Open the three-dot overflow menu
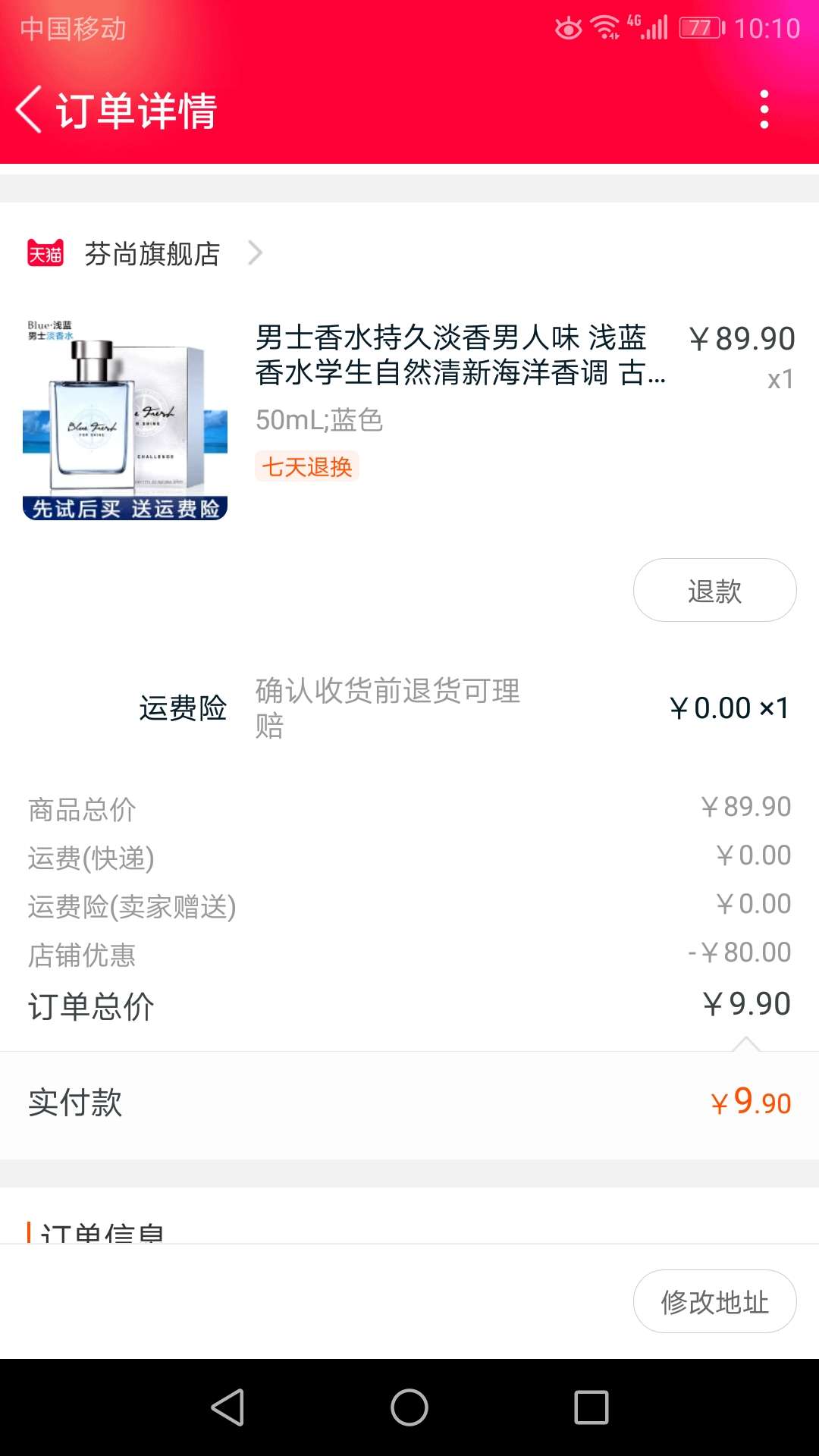 click(764, 109)
